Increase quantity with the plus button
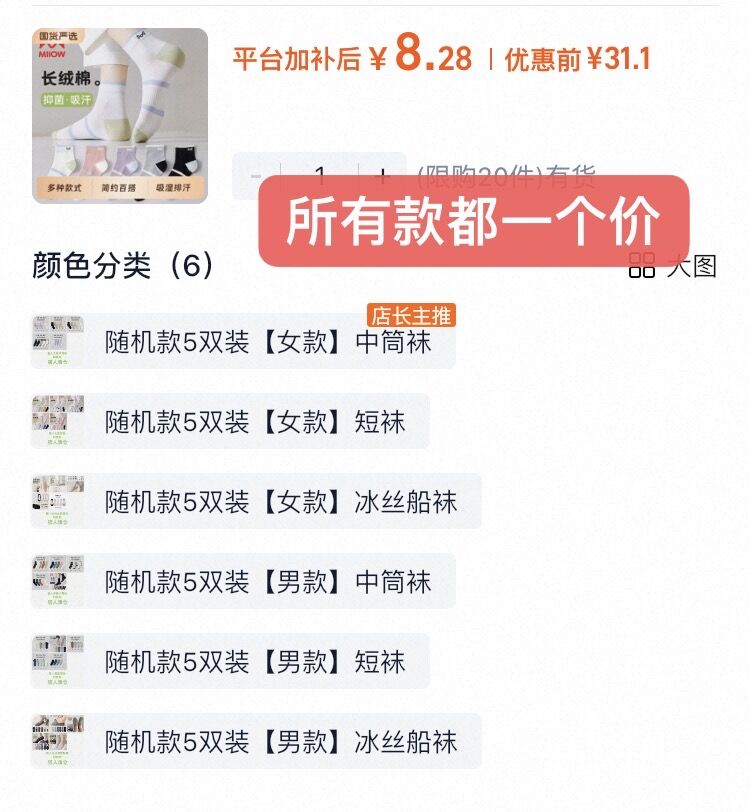Viewport: 750px width, 812px height. click(383, 176)
